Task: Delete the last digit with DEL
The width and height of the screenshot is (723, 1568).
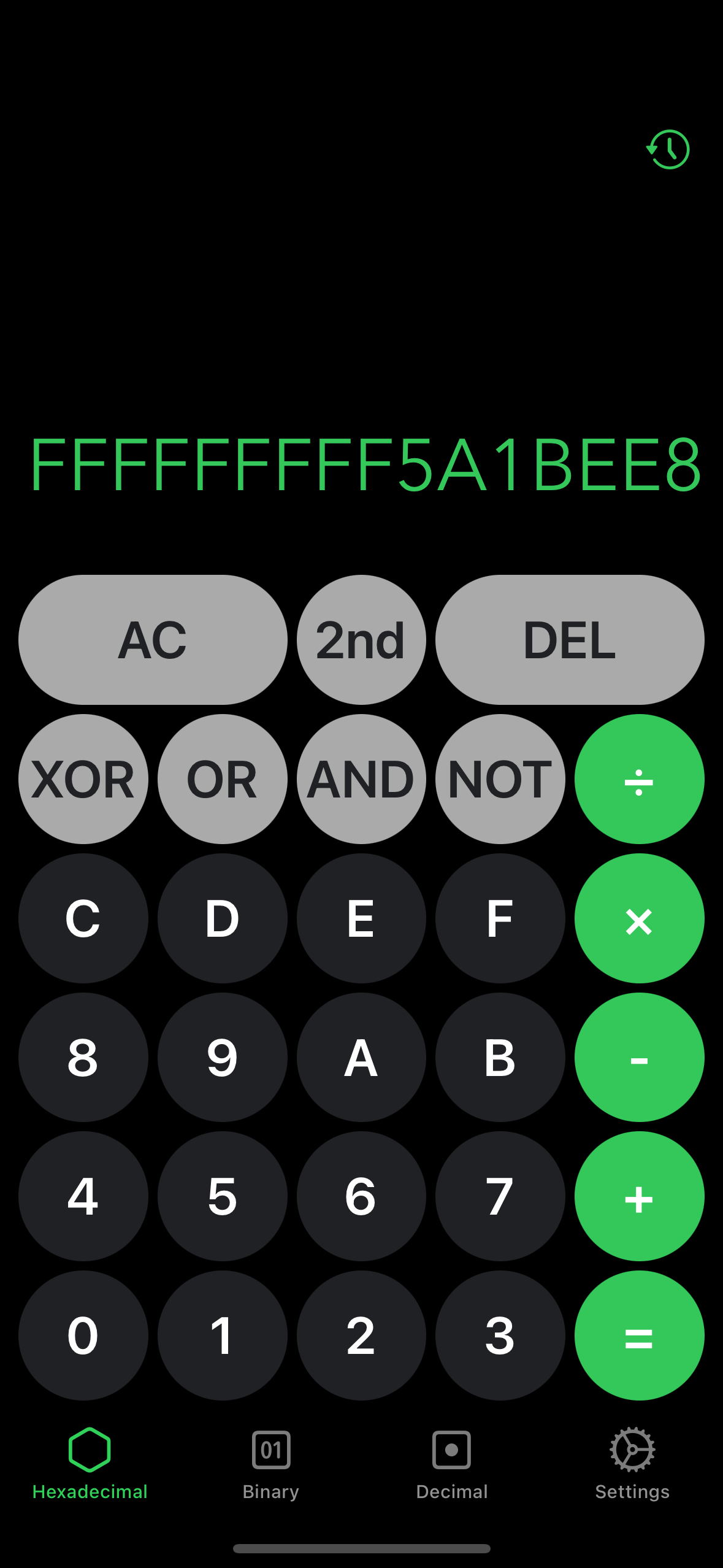Action: pyautogui.click(x=570, y=640)
